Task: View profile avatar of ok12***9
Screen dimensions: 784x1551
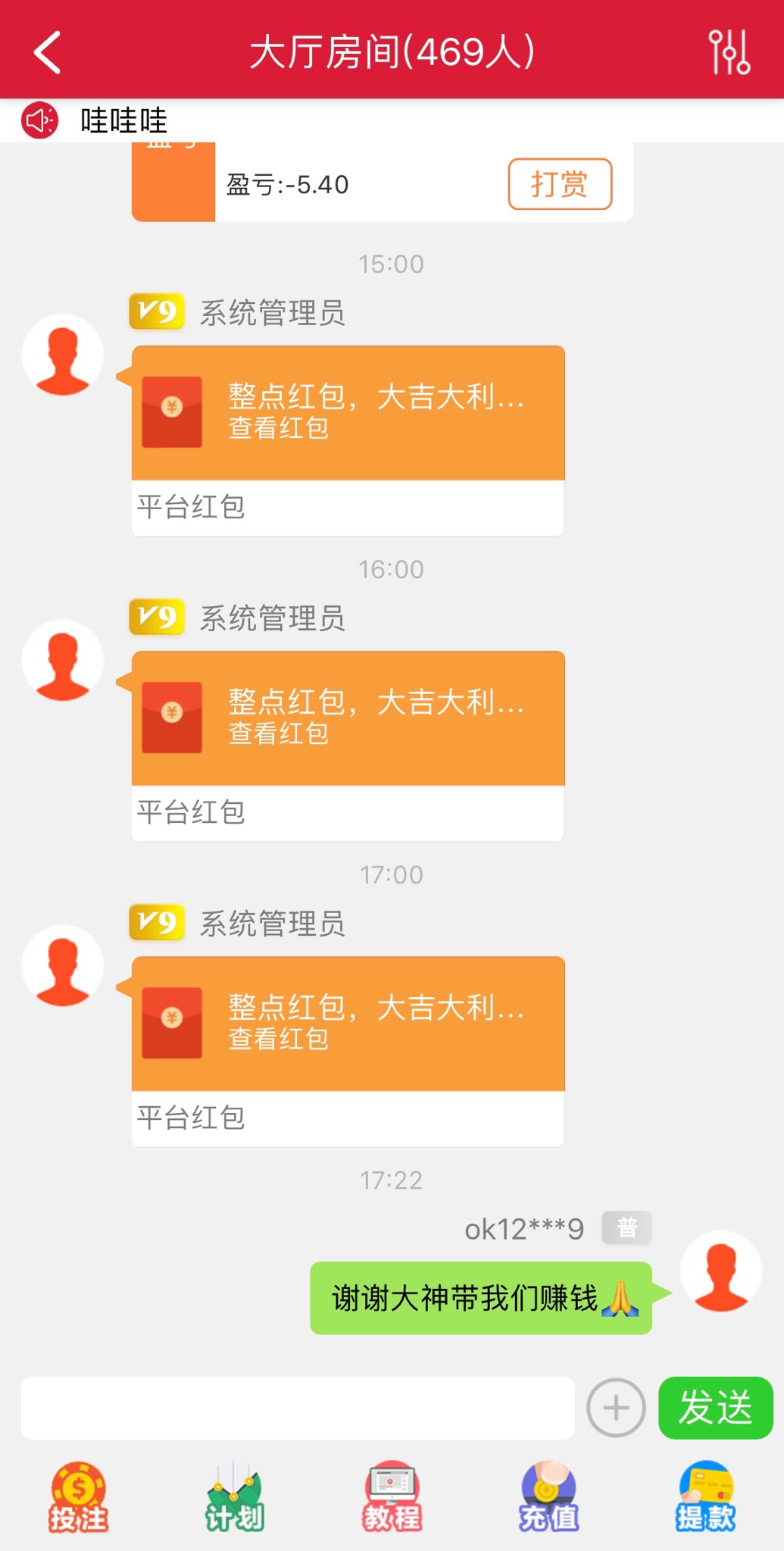Action: click(720, 1271)
